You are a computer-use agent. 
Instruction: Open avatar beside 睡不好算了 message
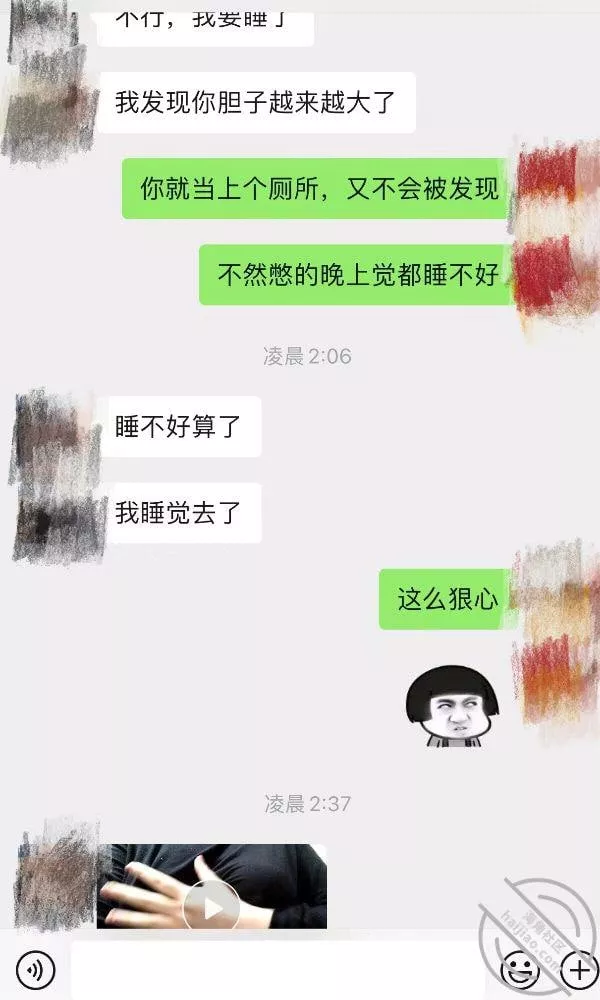point(55,430)
